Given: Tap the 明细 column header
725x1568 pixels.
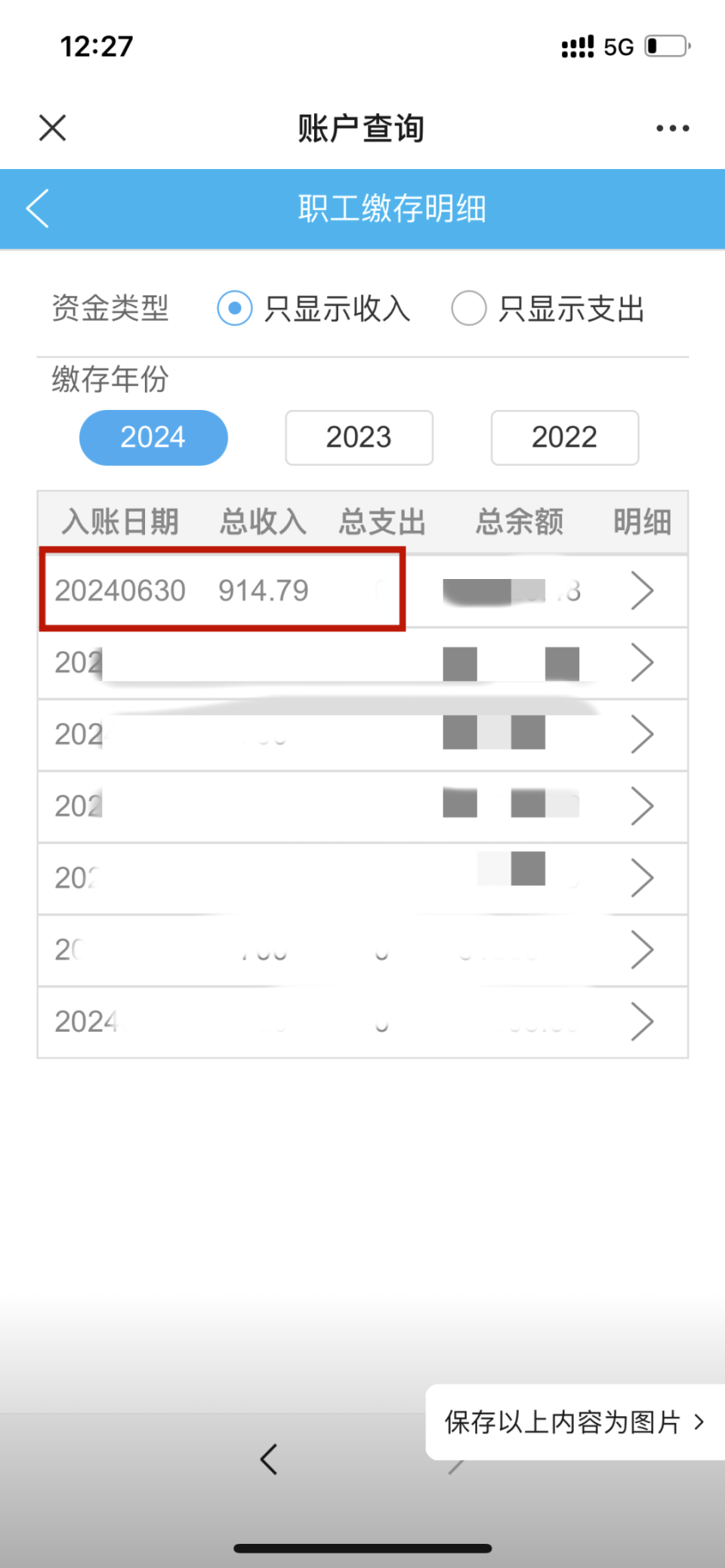Looking at the screenshot, I should pyautogui.click(x=641, y=521).
